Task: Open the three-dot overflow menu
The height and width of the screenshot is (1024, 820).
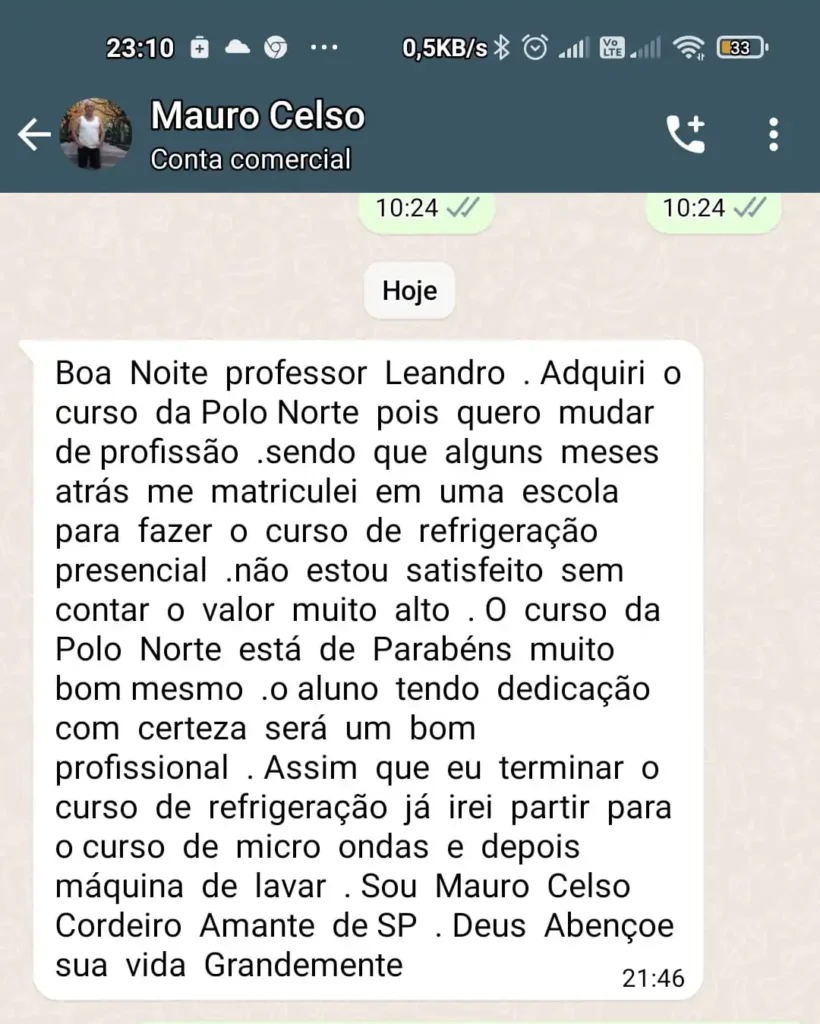Action: click(773, 134)
